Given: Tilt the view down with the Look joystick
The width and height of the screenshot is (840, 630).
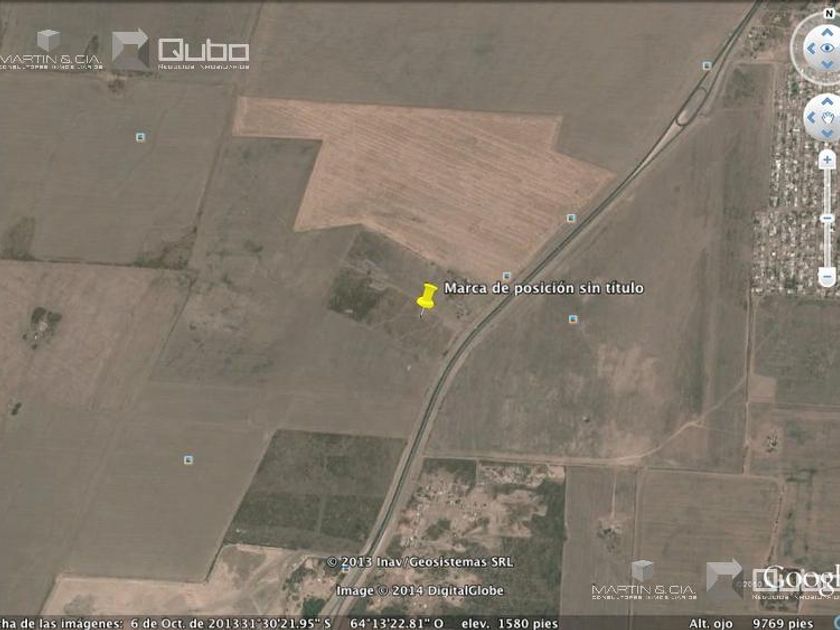Looking at the screenshot, I should tap(827, 65).
